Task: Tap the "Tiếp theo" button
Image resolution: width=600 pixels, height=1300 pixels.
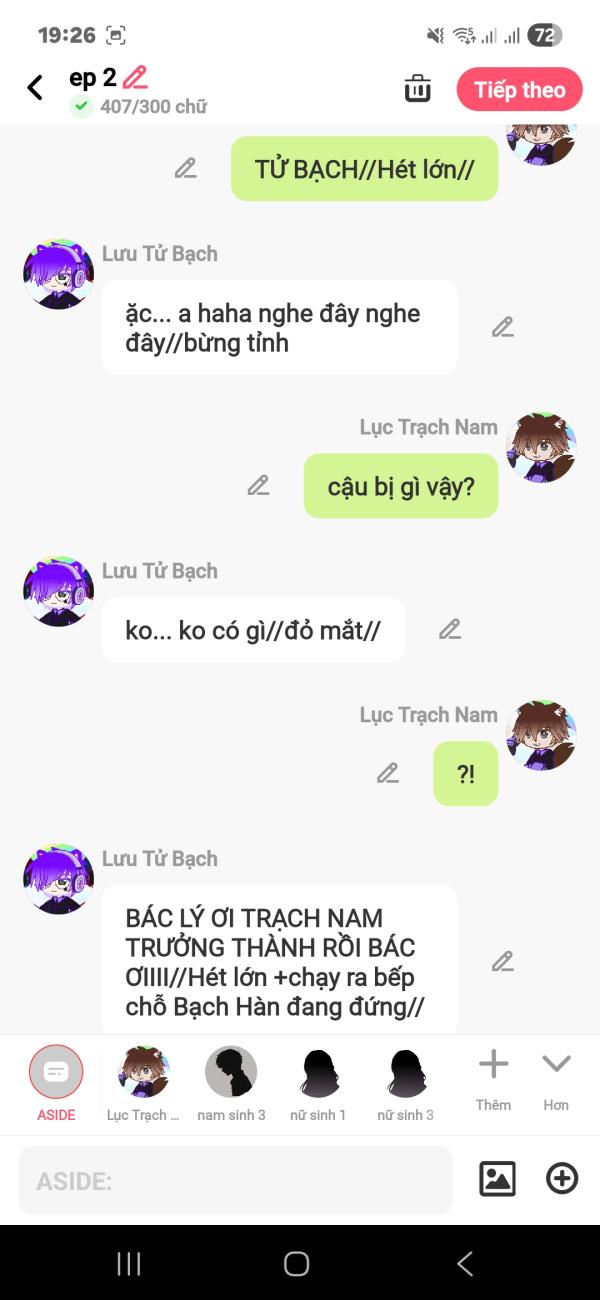Action: (519, 90)
